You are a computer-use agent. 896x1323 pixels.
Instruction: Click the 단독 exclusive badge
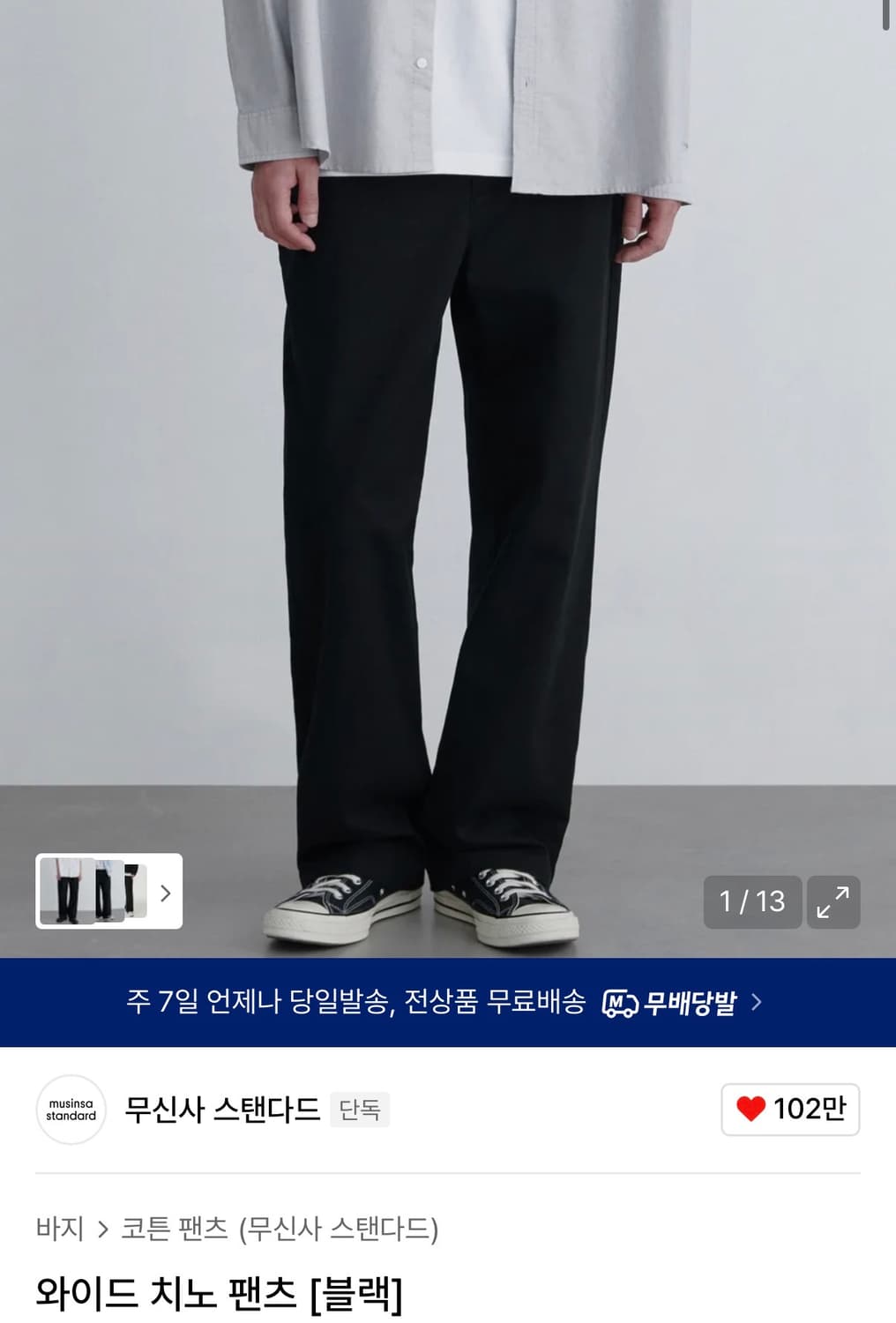coord(359,1110)
